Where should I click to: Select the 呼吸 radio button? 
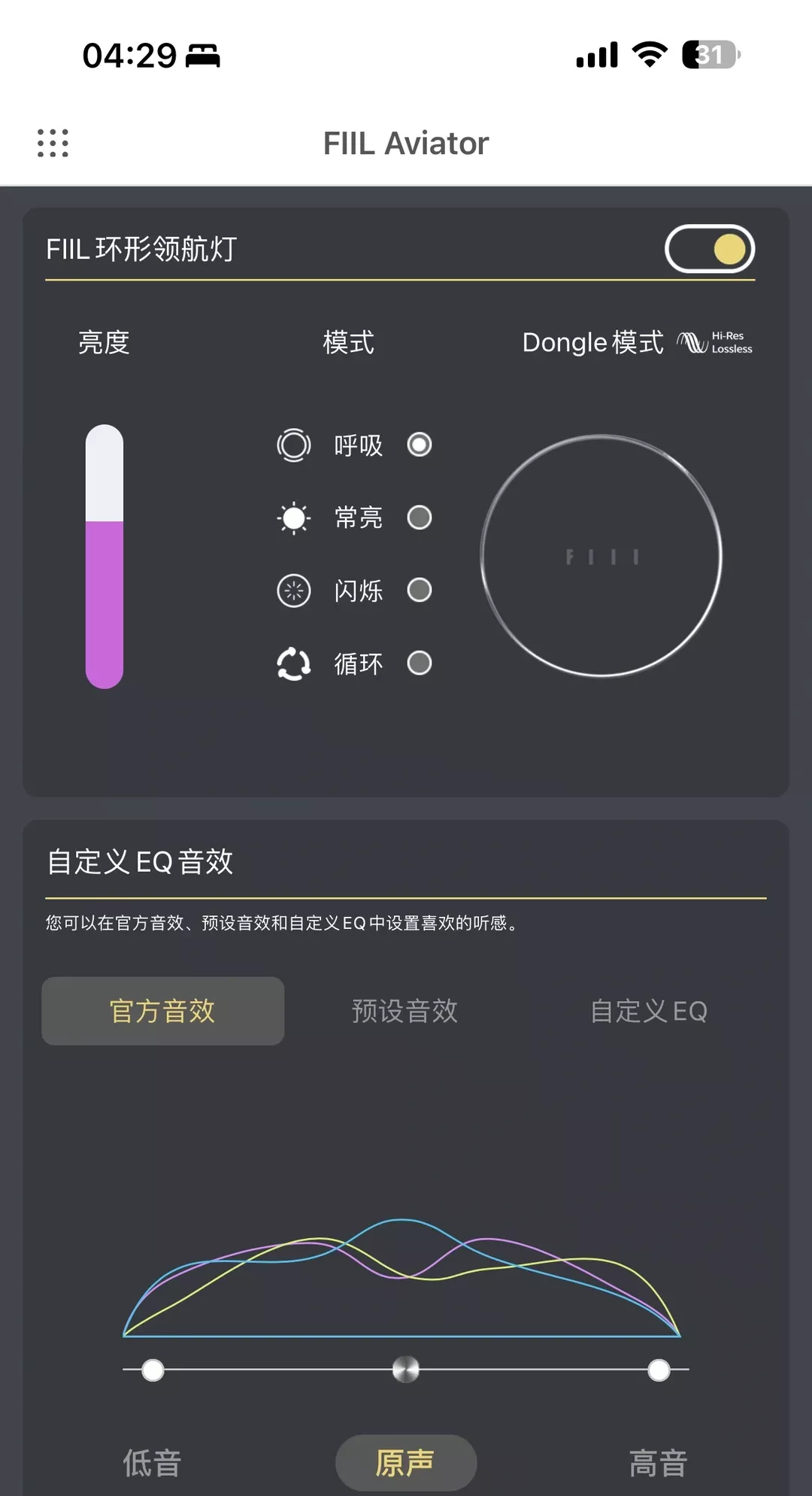(x=419, y=445)
